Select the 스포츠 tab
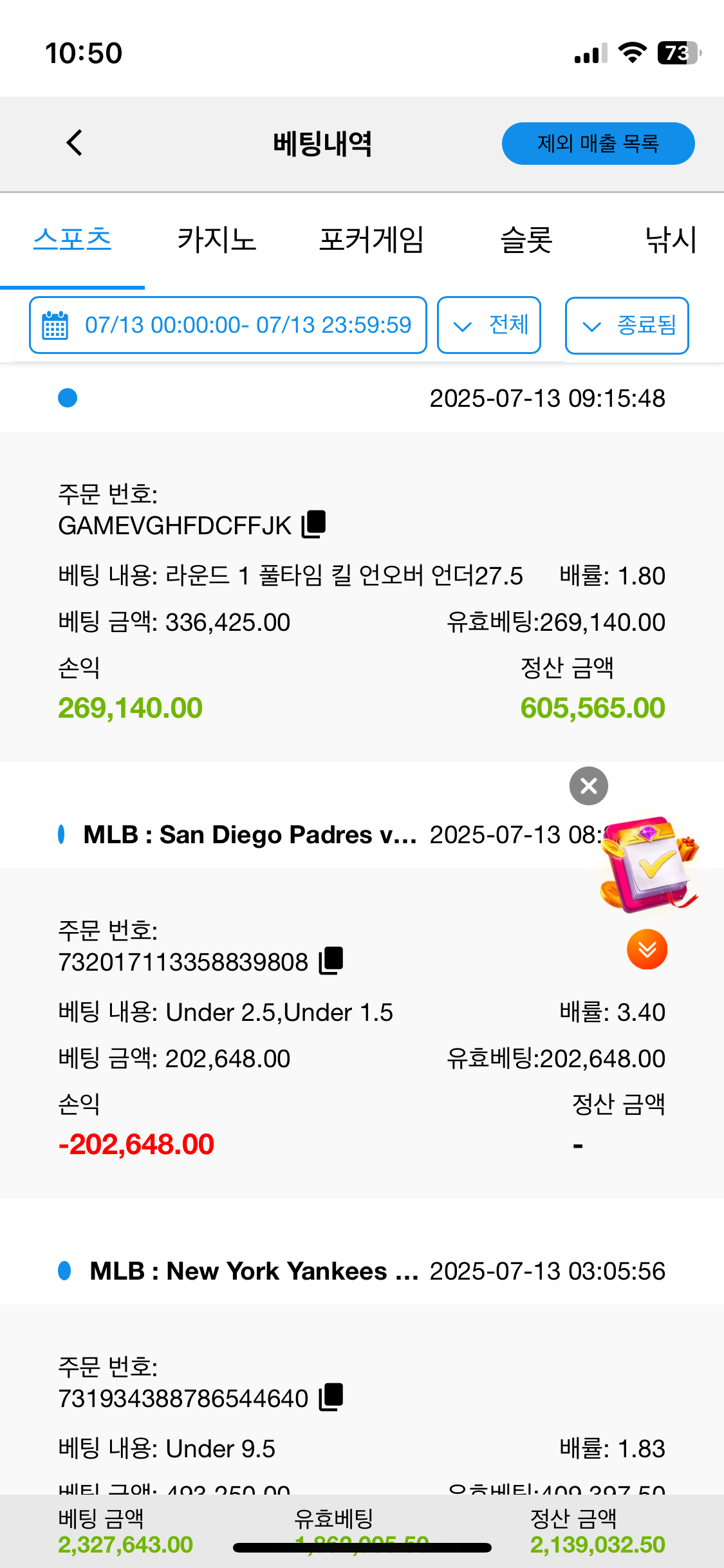 click(x=72, y=239)
